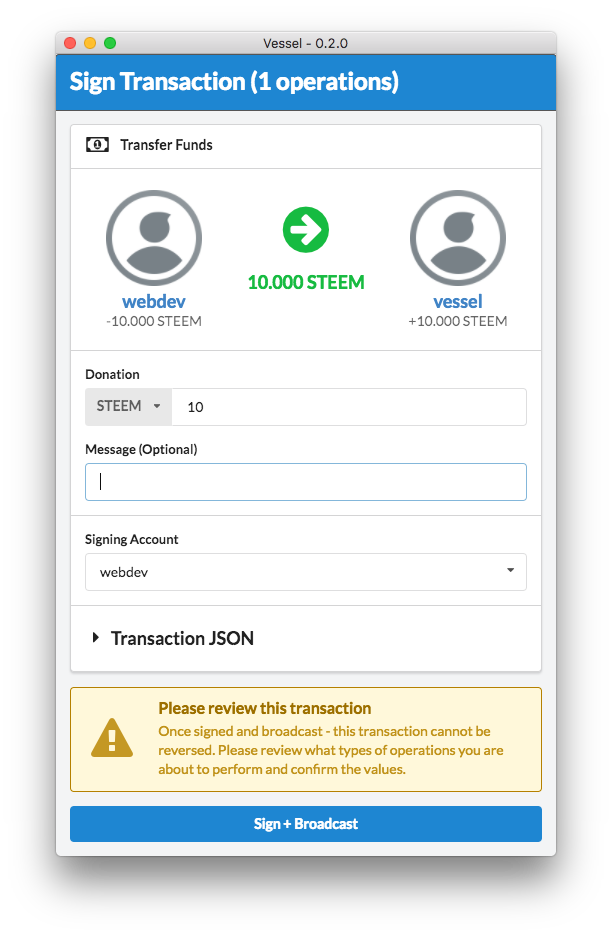Open the webdev account link
Viewport: 612px width, 936px height.
154,301
